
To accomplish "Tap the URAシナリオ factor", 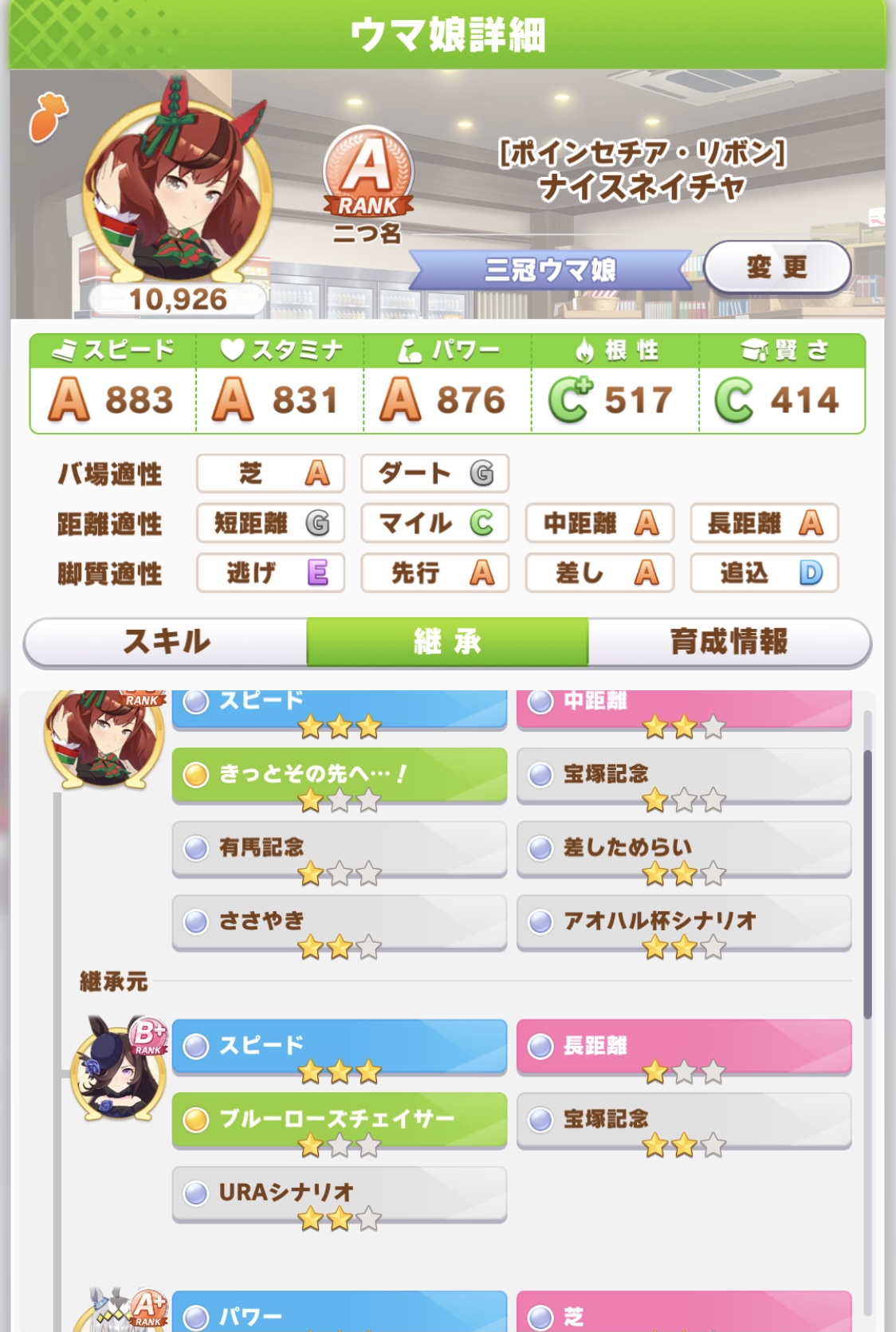I will (x=339, y=1193).
